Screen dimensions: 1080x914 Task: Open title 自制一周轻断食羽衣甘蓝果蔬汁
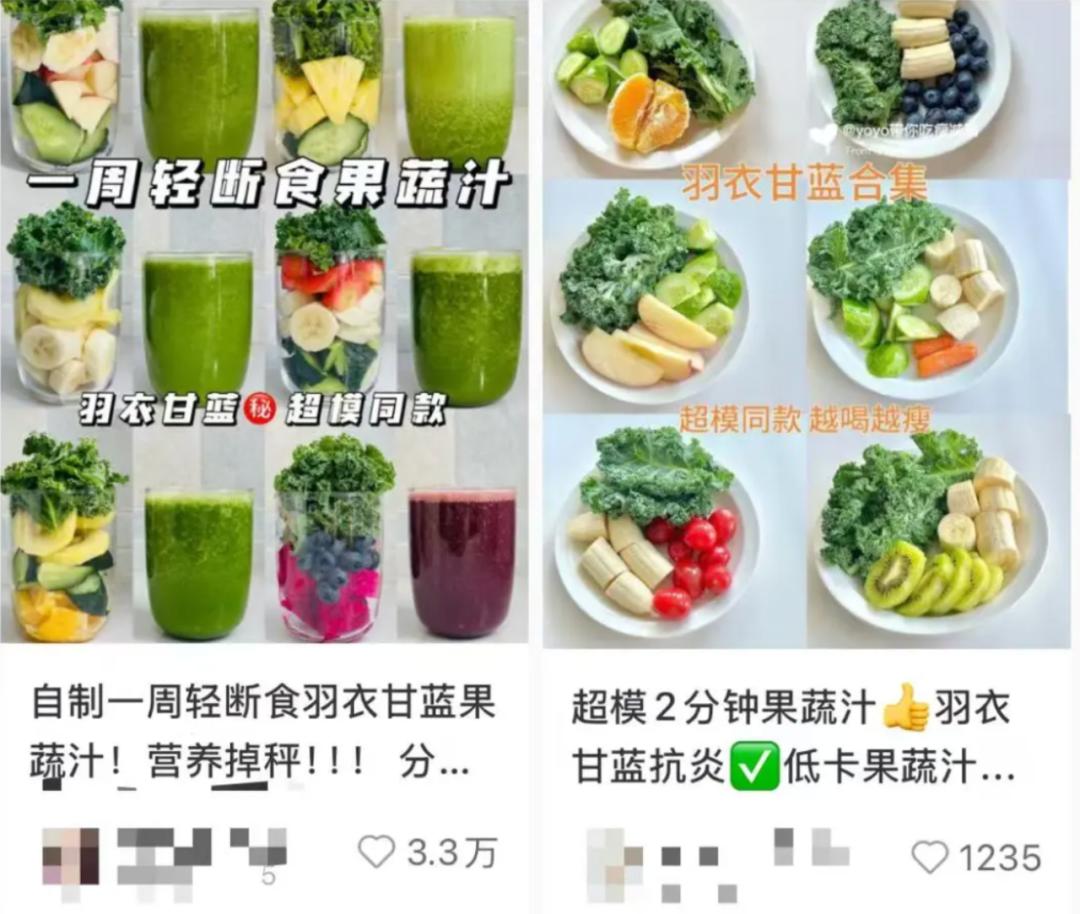(x=265, y=733)
